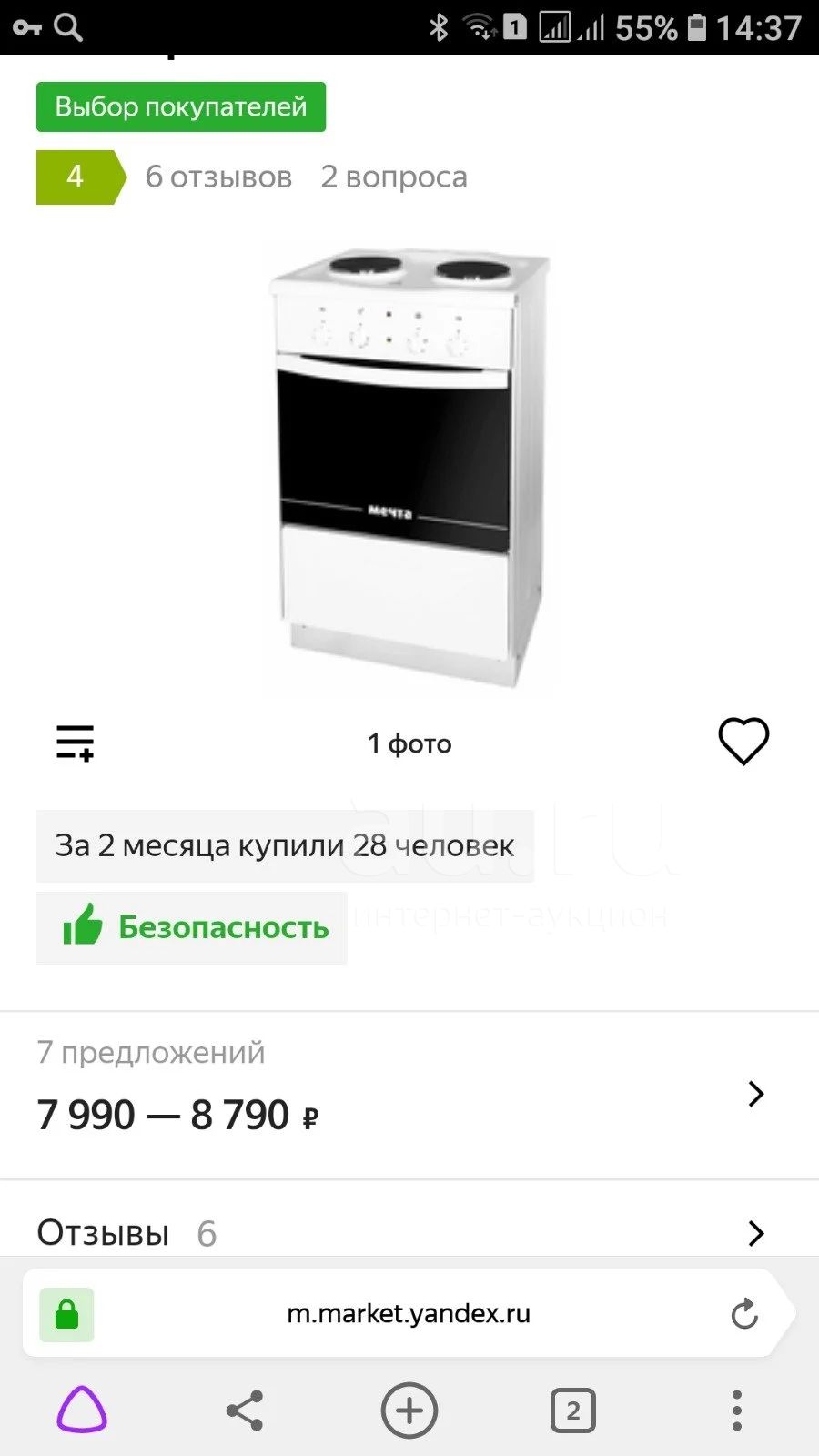Open a new browser tab
The height and width of the screenshot is (1456, 819).
[409, 1410]
